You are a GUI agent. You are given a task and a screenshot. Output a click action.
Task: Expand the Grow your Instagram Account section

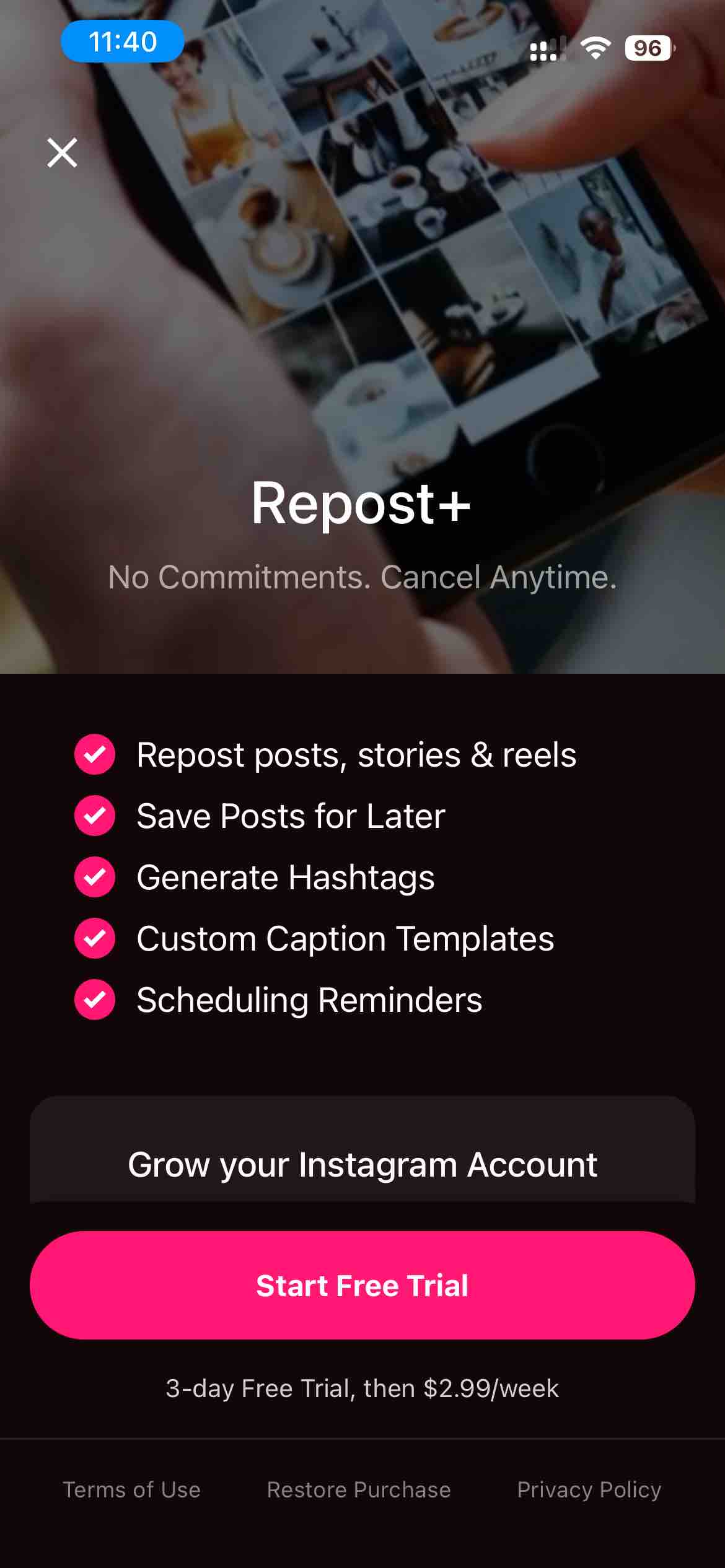click(362, 1164)
